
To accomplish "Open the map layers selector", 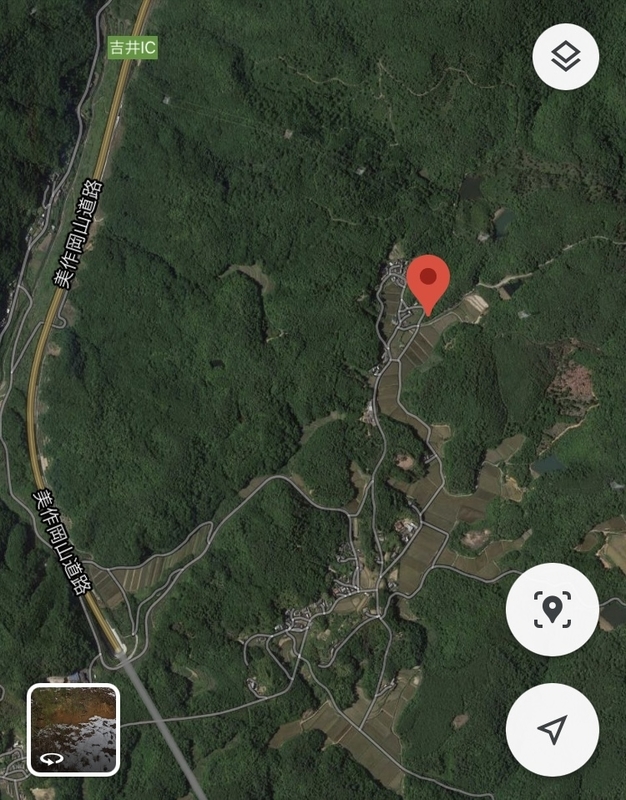I will pos(565,57).
